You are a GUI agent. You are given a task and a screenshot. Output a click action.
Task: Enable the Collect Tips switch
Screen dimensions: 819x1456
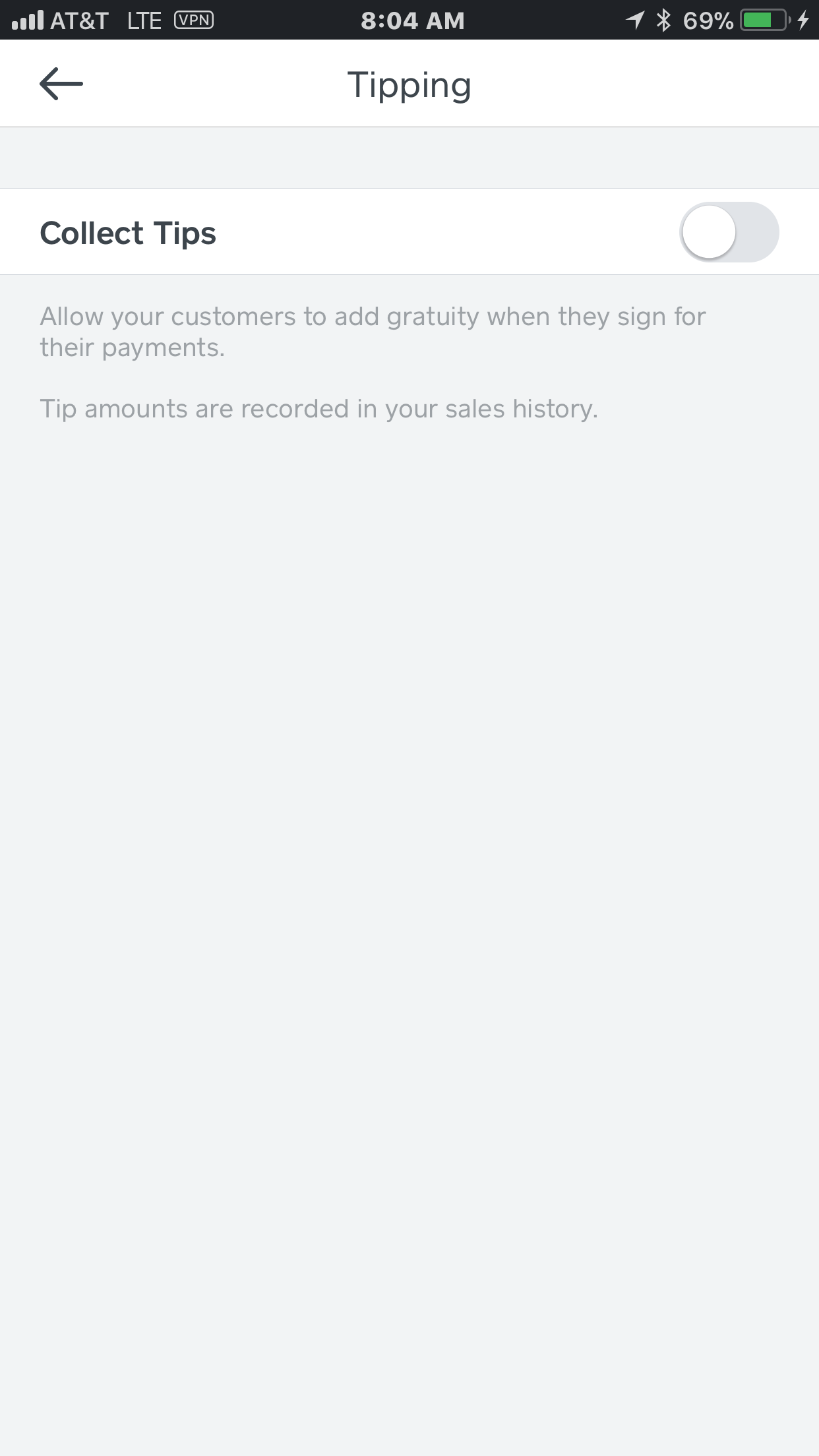(729, 232)
